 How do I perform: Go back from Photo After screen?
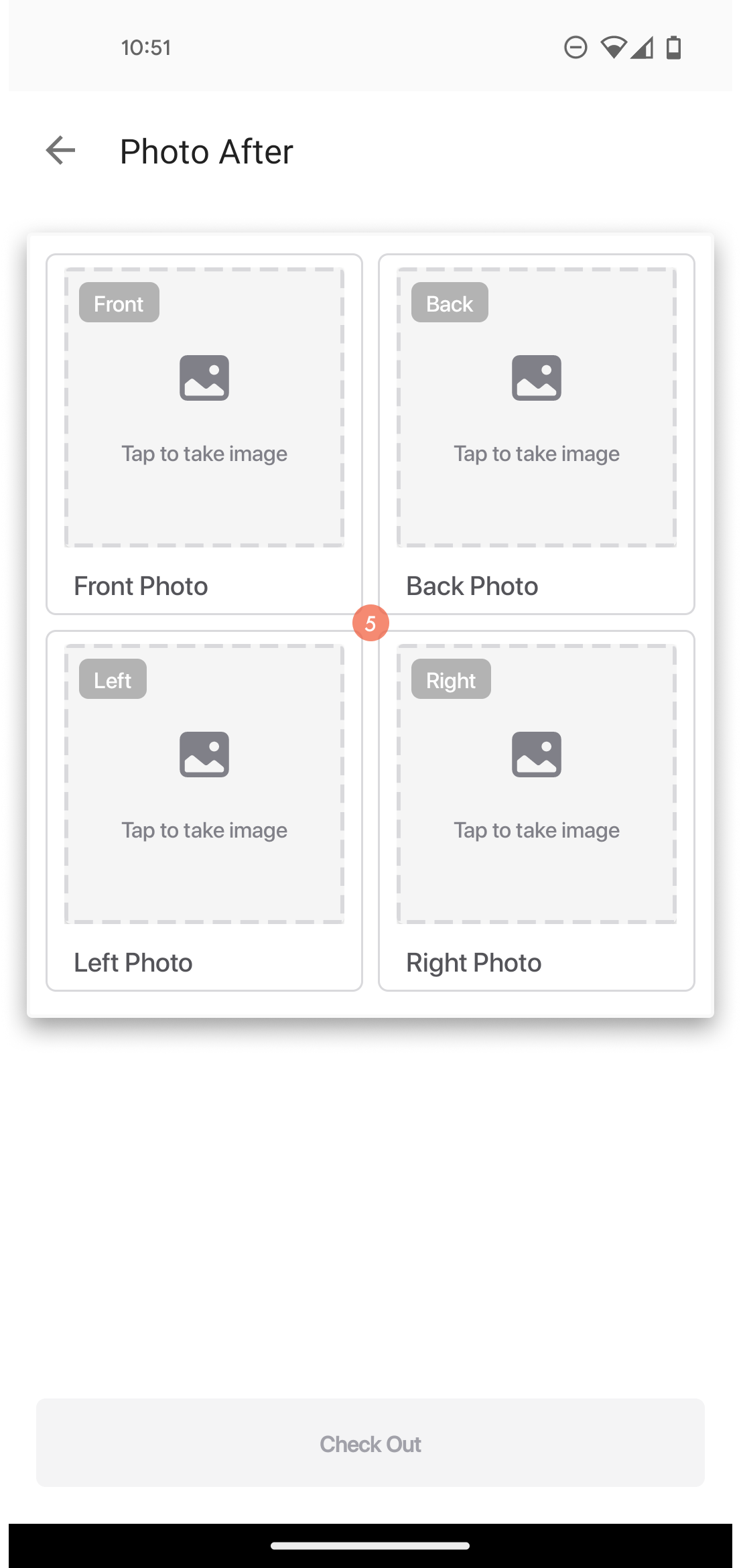click(60, 150)
